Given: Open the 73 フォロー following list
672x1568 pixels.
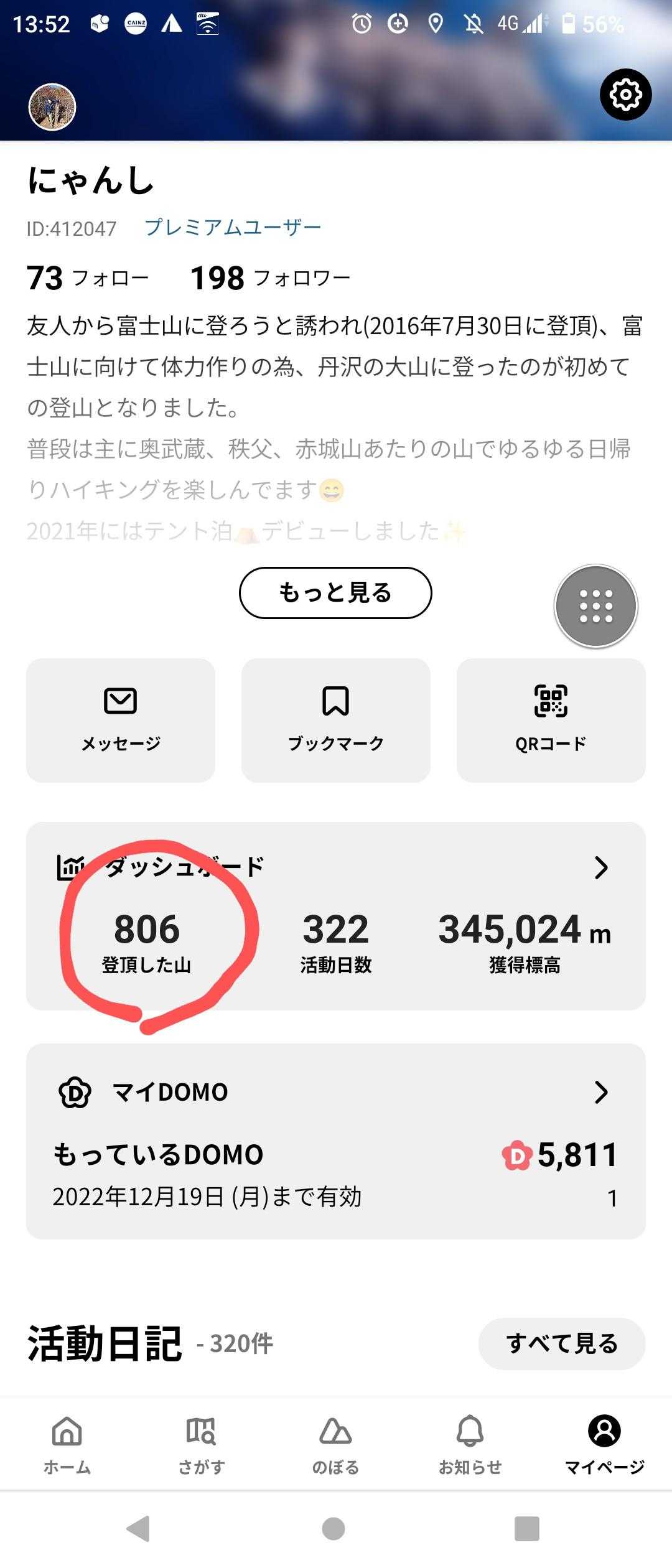Looking at the screenshot, I should pyautogui.click(x=88, y=278).
